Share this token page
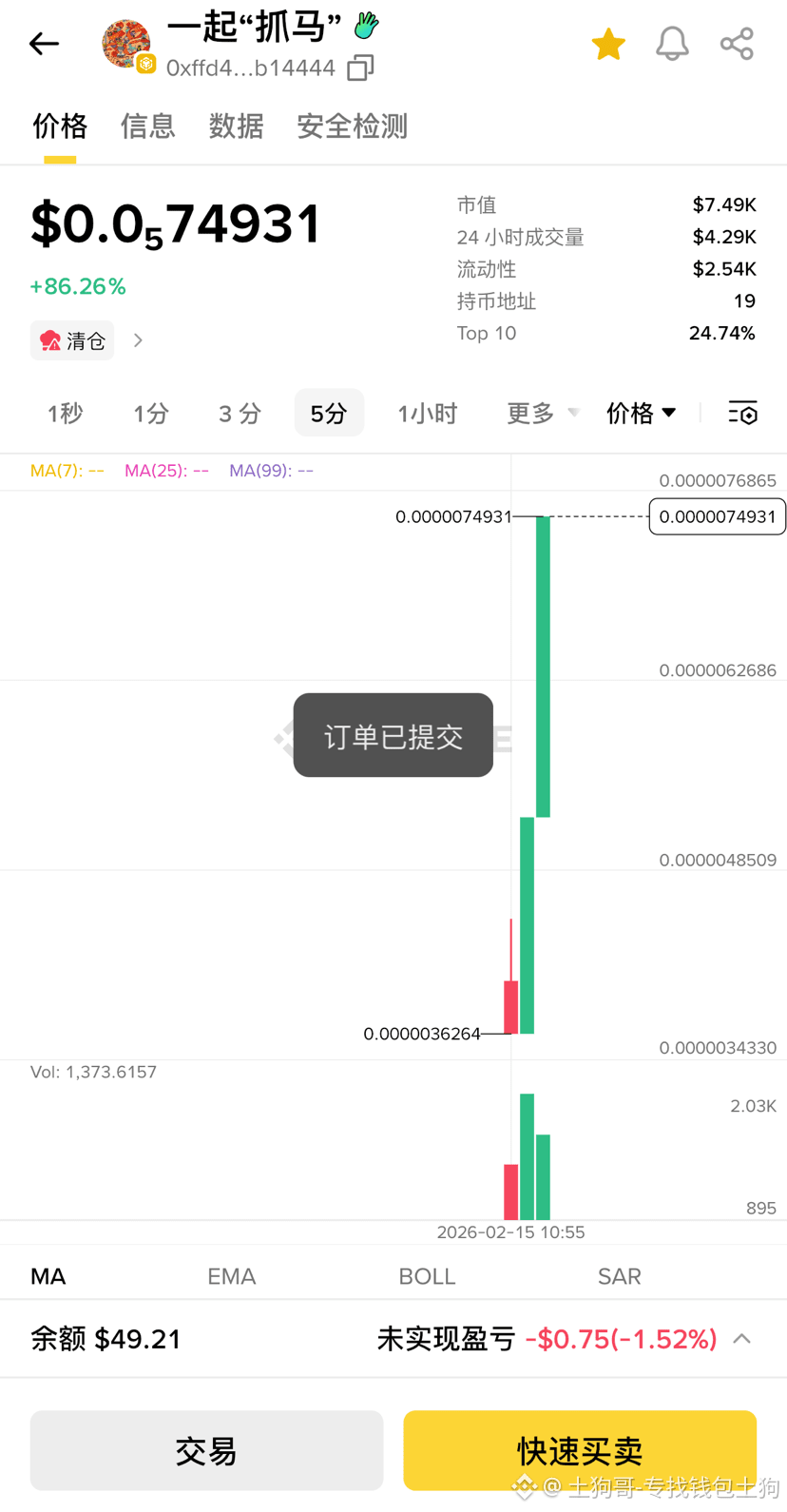Image resolution: width=787 pixels, height=1512 pixels. pyautogui.click(x=737, y=44)
